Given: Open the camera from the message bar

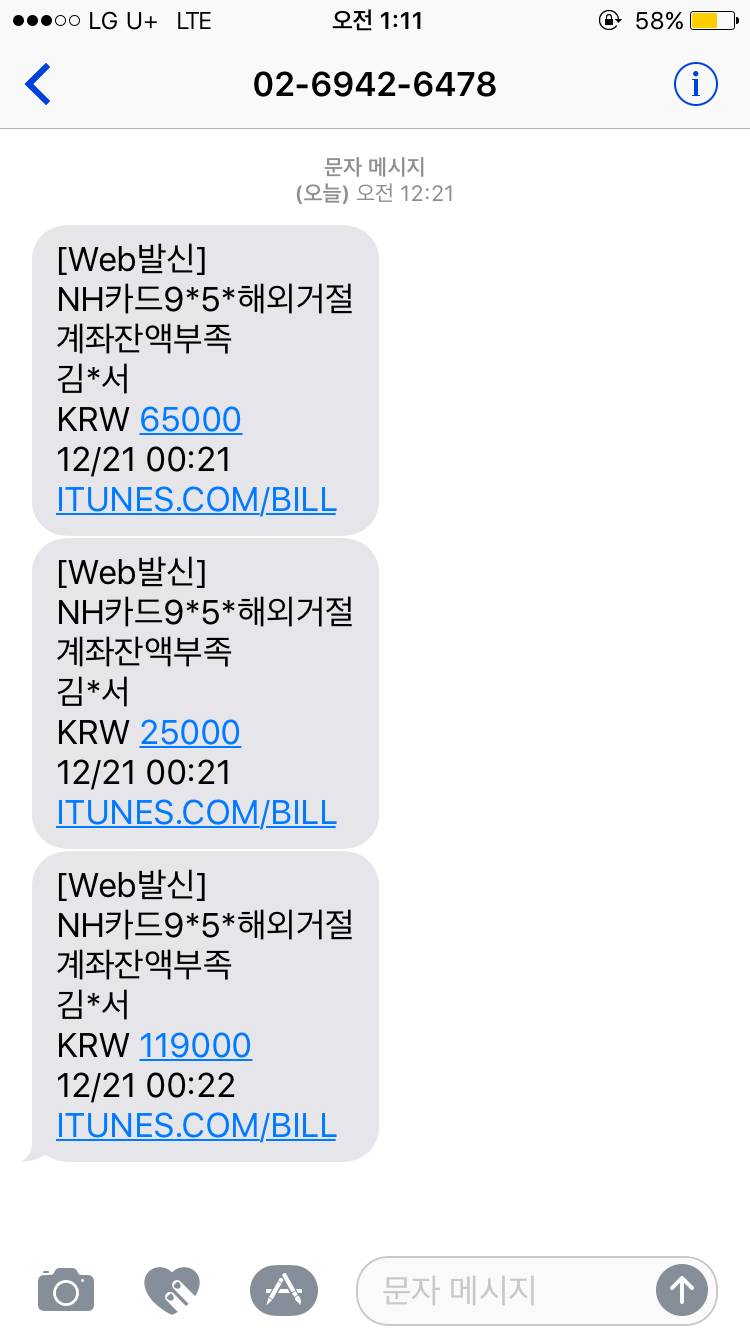Looking at the screenshot, I should [65, 1290].
